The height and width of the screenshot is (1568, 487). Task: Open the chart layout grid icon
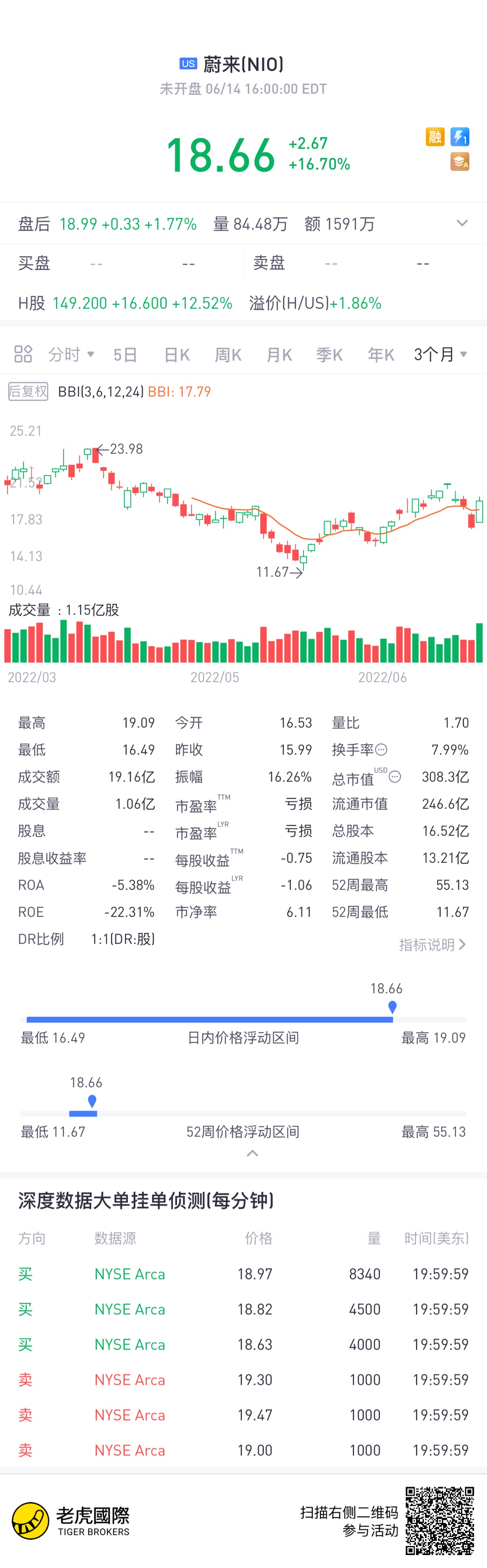(x=23, y=354)
